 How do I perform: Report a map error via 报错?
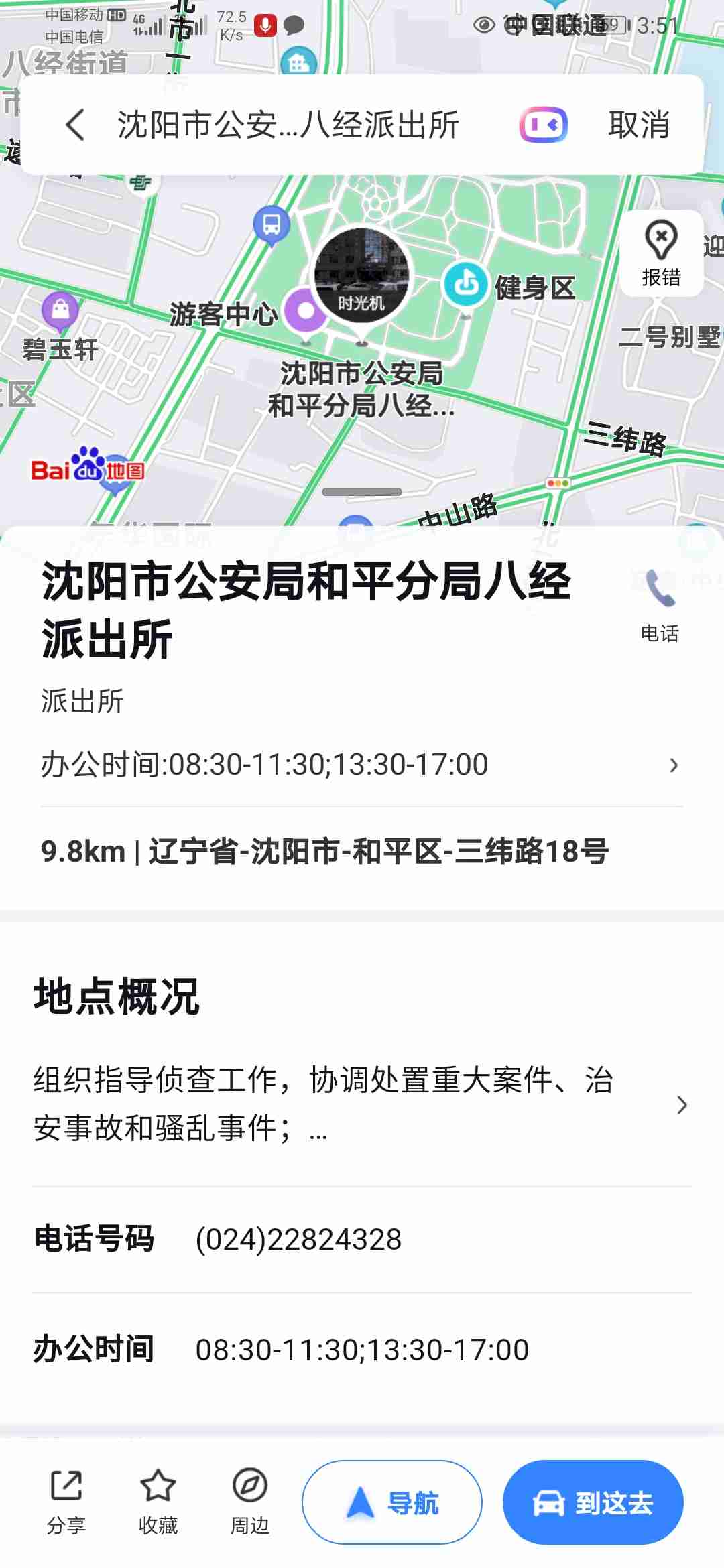coord(661,253)
